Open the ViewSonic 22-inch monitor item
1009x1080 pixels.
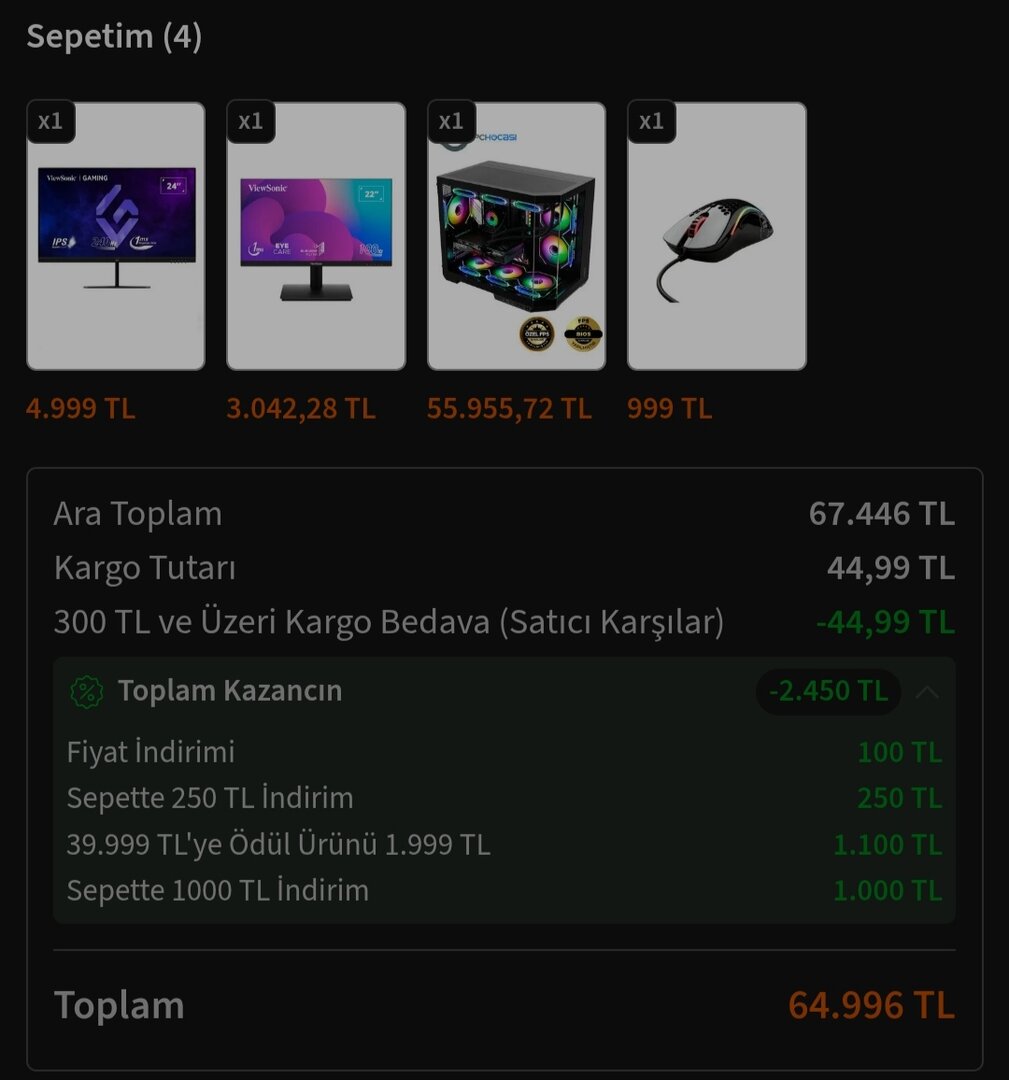click(x=316, y=236)
